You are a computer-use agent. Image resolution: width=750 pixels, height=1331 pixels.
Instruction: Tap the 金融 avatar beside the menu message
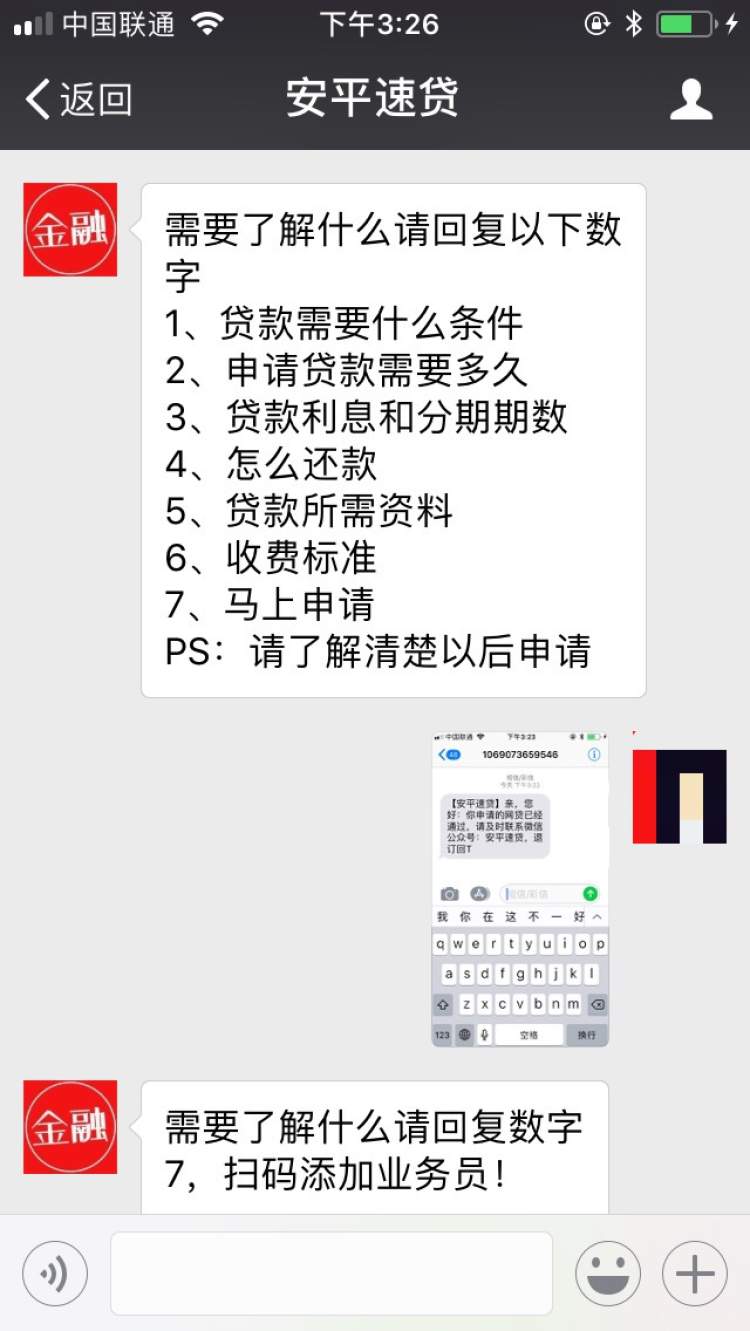click(70, 230)
